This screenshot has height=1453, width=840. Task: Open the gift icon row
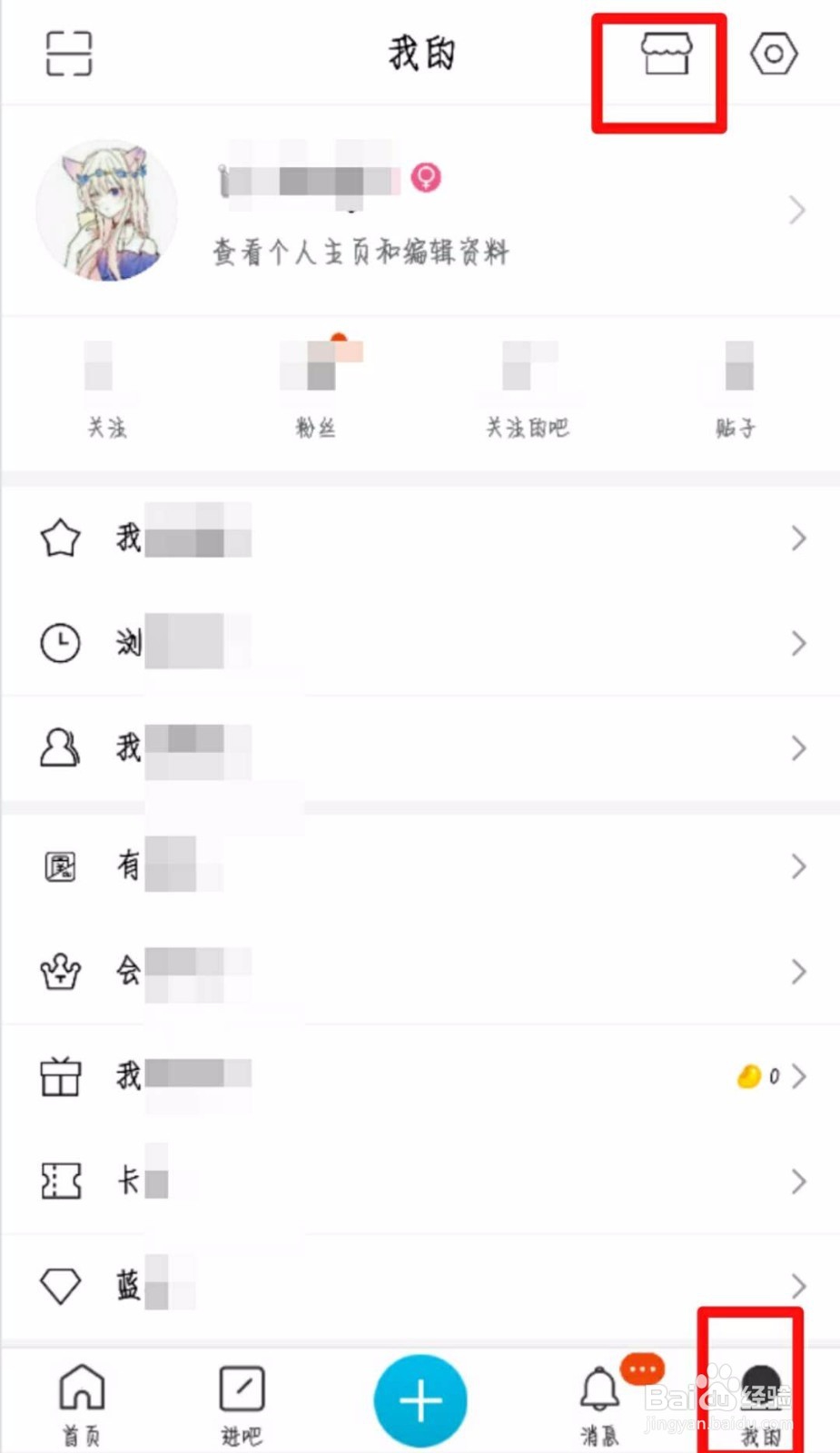click(x=60, y=1077)
